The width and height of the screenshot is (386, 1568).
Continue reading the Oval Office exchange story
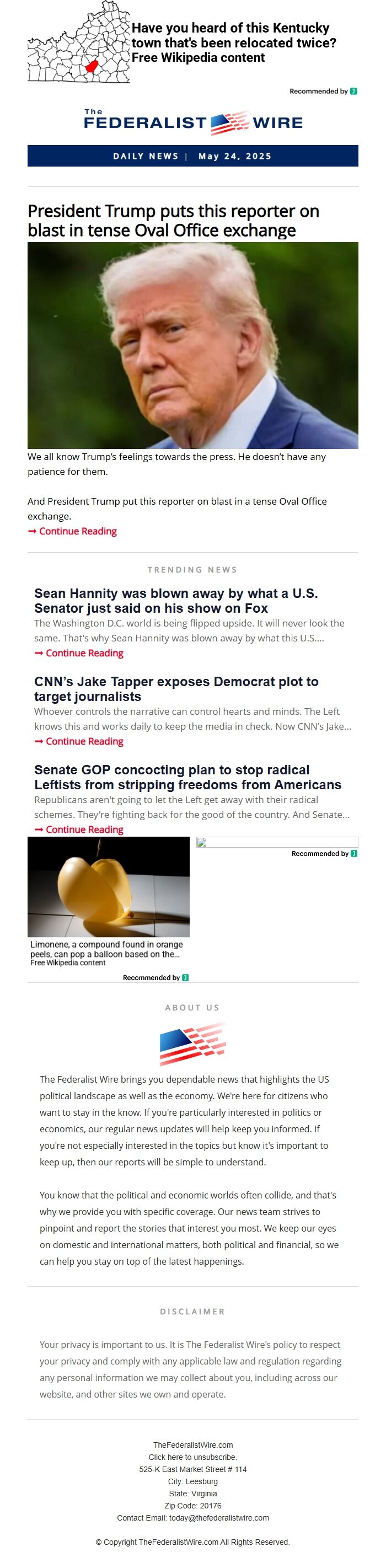point(77,531)
